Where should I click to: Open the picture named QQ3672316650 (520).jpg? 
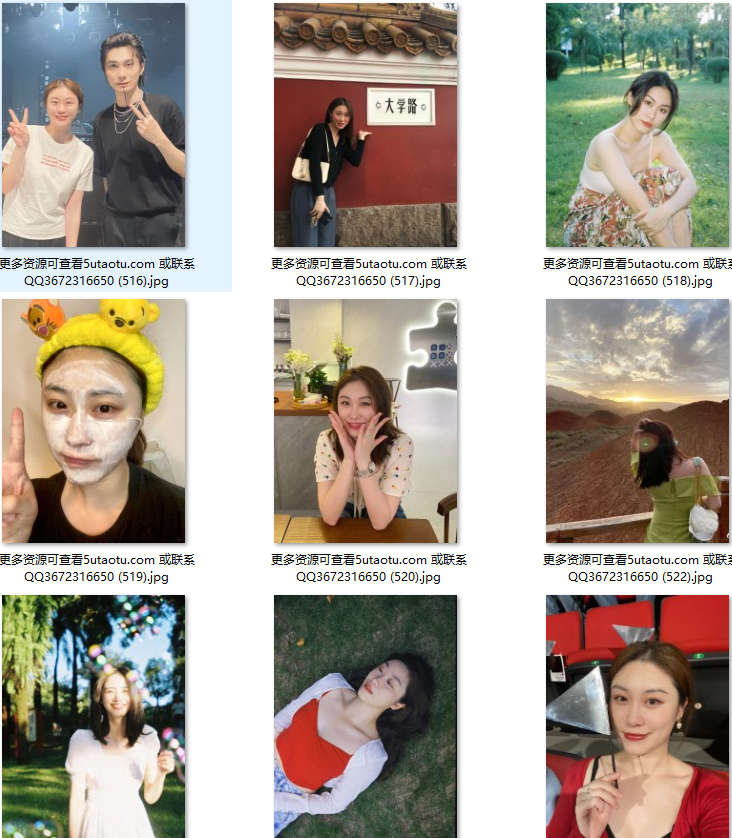[x=365, y=421]
